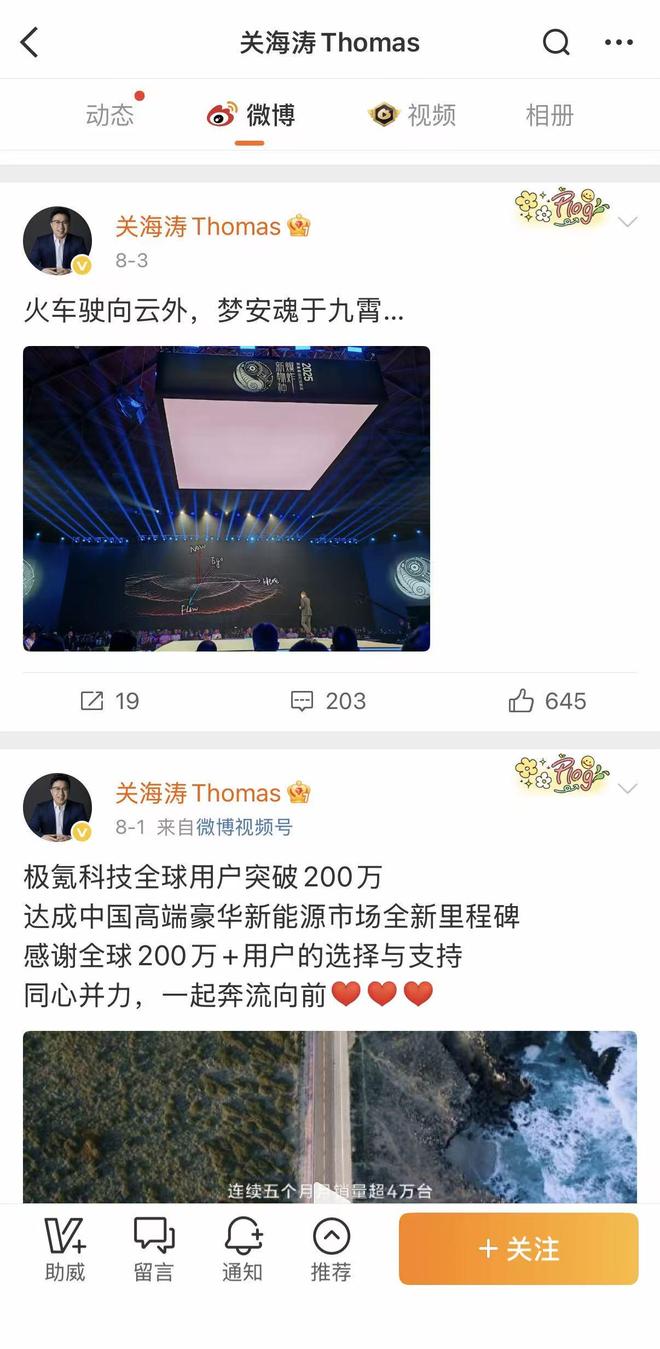
Task: Tap the 推荐 button
Action: click(331, 1249)
